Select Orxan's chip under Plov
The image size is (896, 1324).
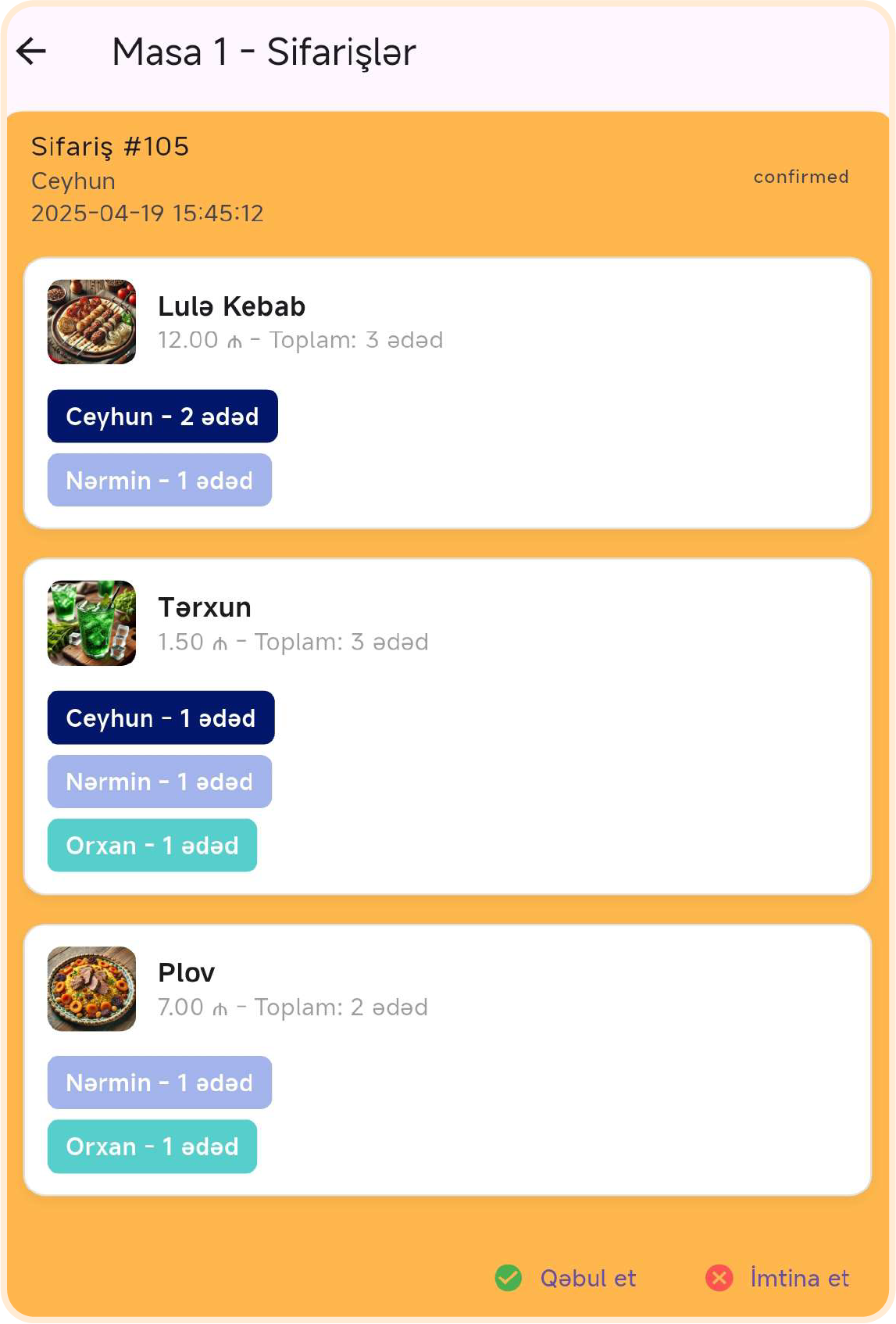152,1147
